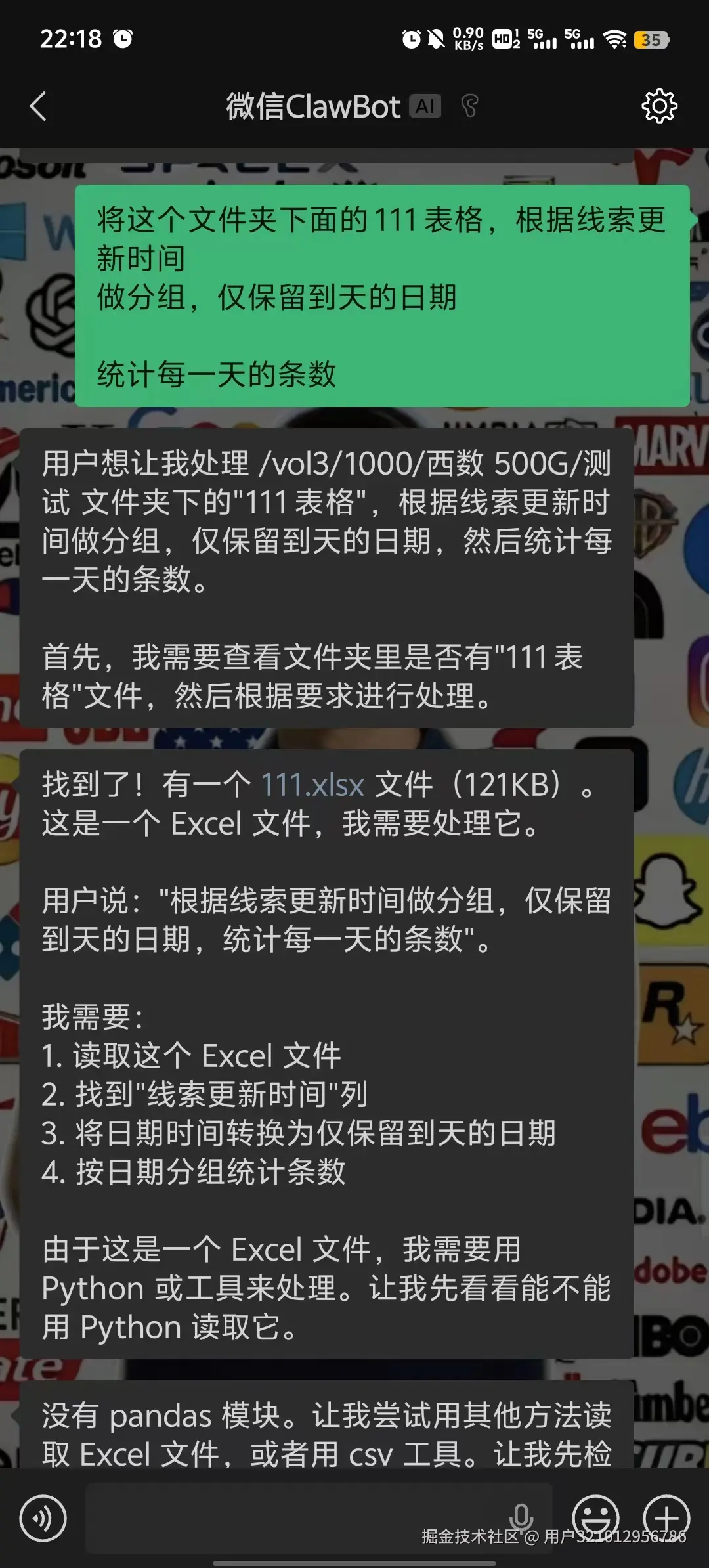
Task: Open chat settings gear
Action: (x=659, y=106)
